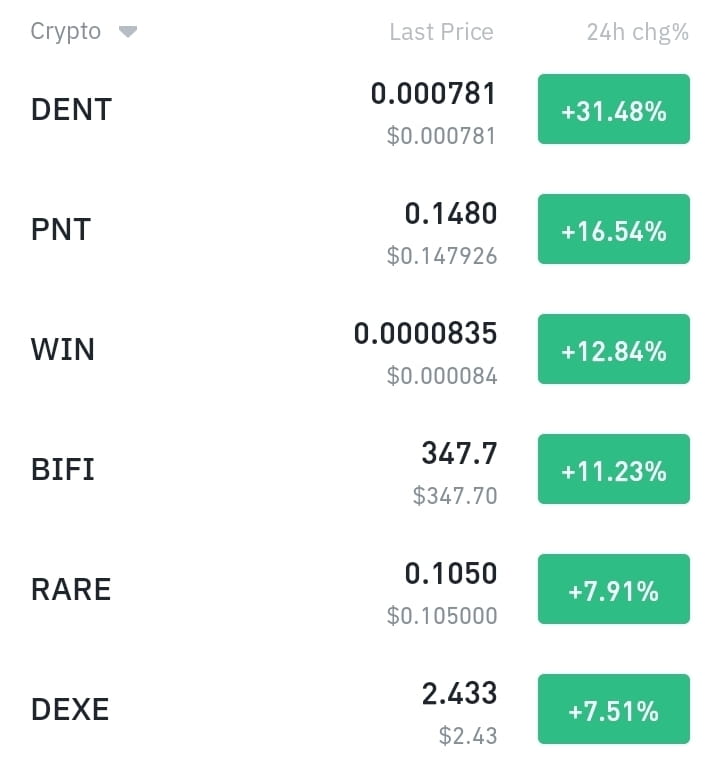Click PNT's +16.54% change badge

coord(613,229)
